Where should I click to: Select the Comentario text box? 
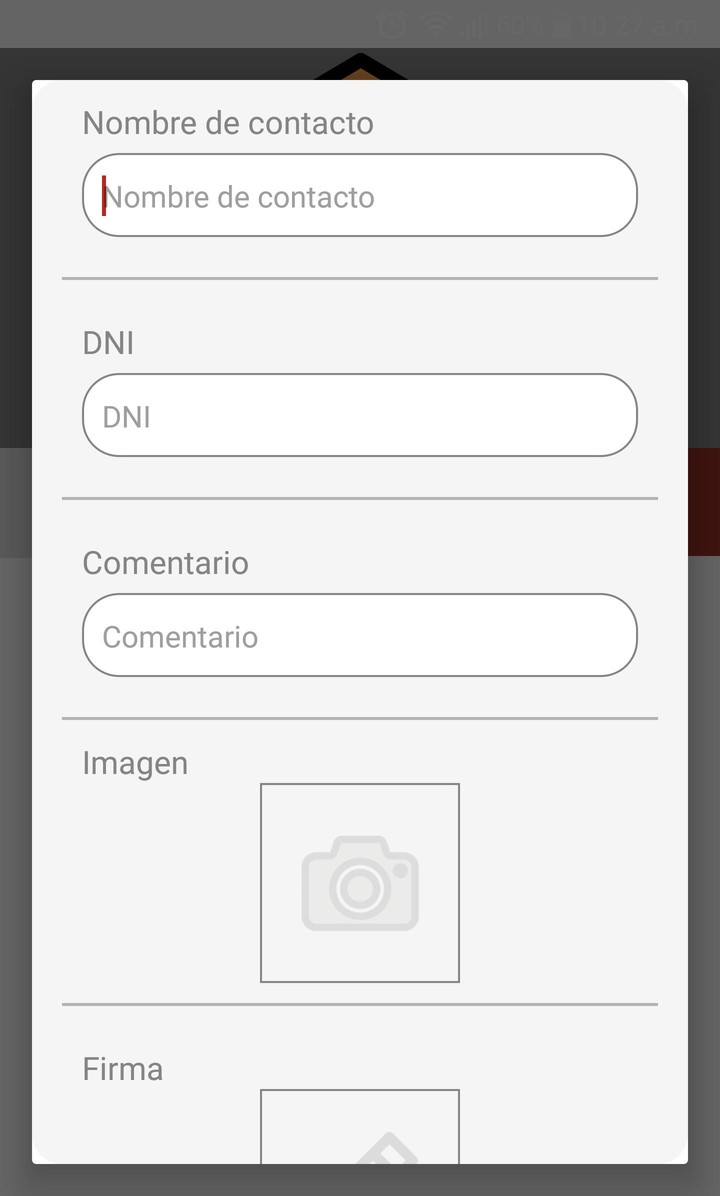click(x=360, y=635)
